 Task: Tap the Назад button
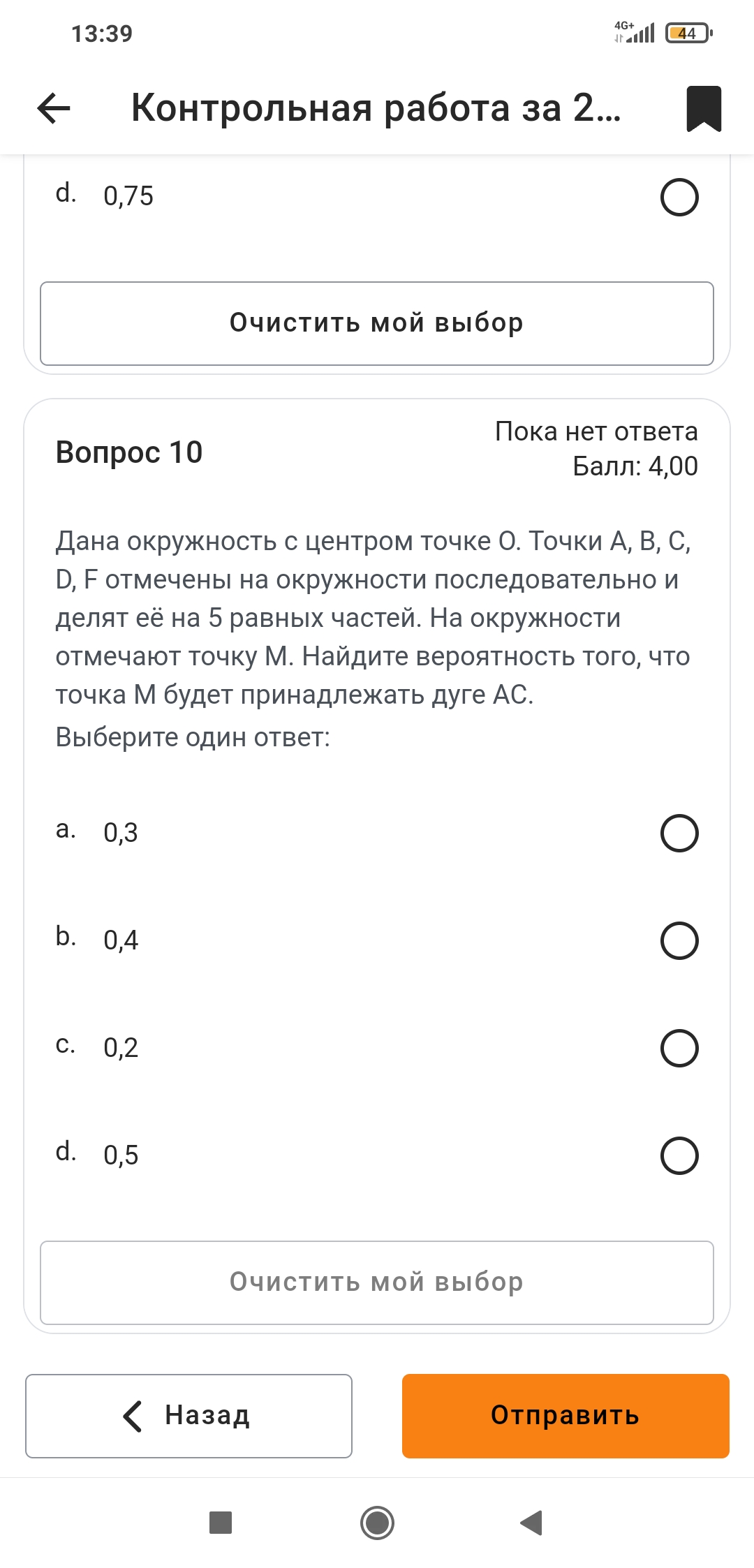(x=188, y=1416)
